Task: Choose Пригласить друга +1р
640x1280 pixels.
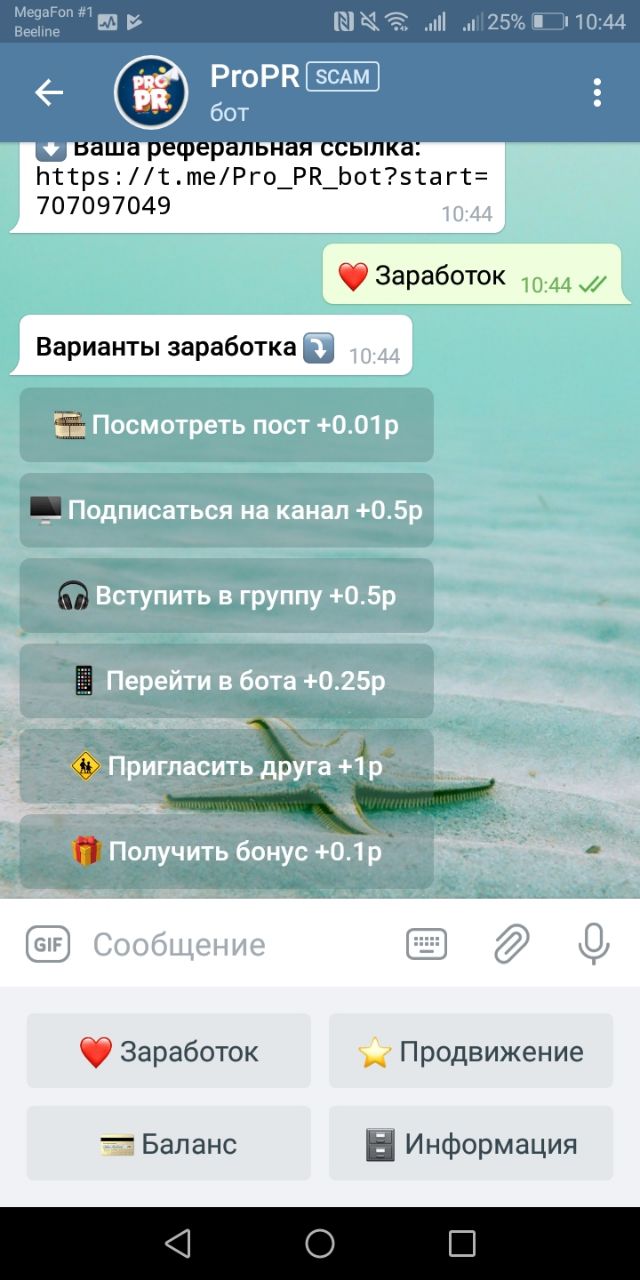Action: 226,767
